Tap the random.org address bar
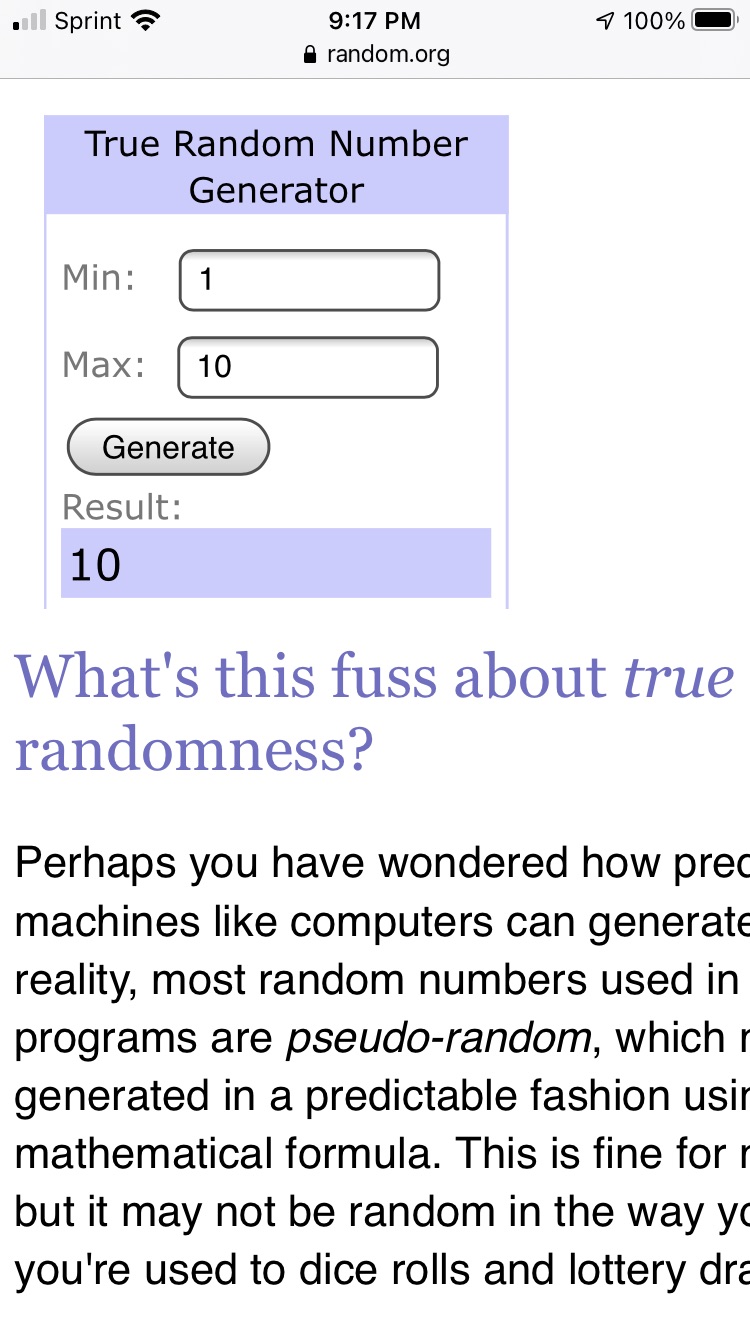 point(376,54)
